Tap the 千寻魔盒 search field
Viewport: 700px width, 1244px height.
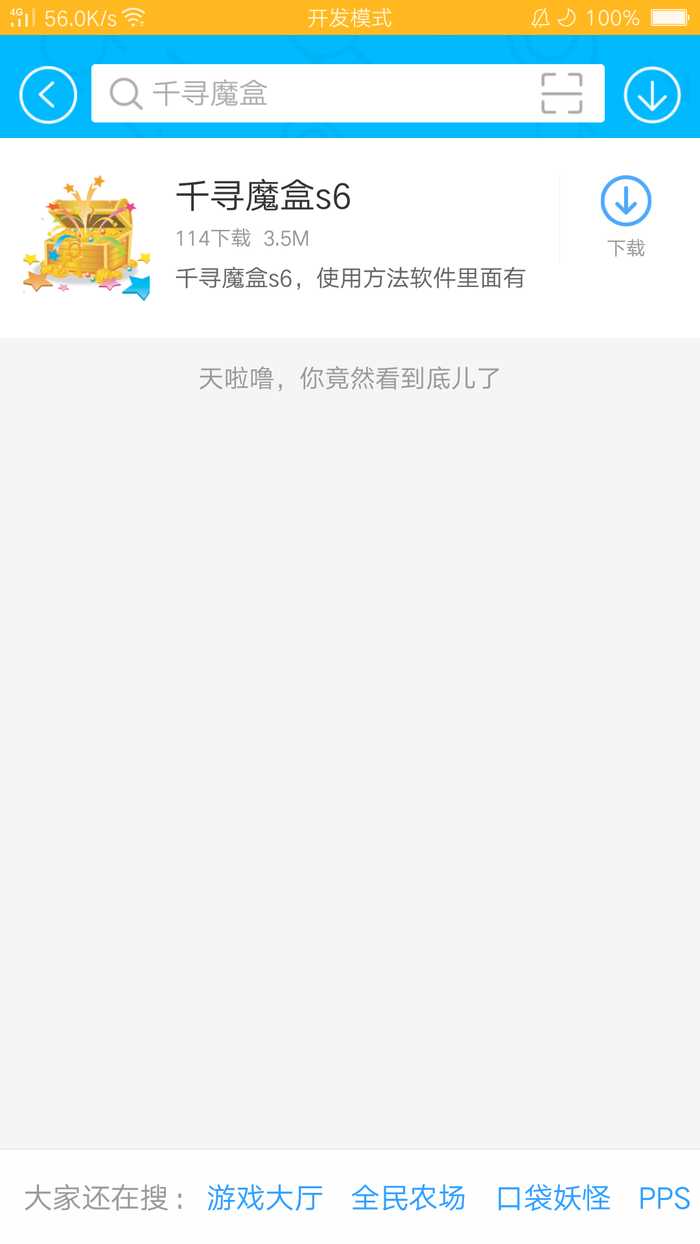coord(320,94)
